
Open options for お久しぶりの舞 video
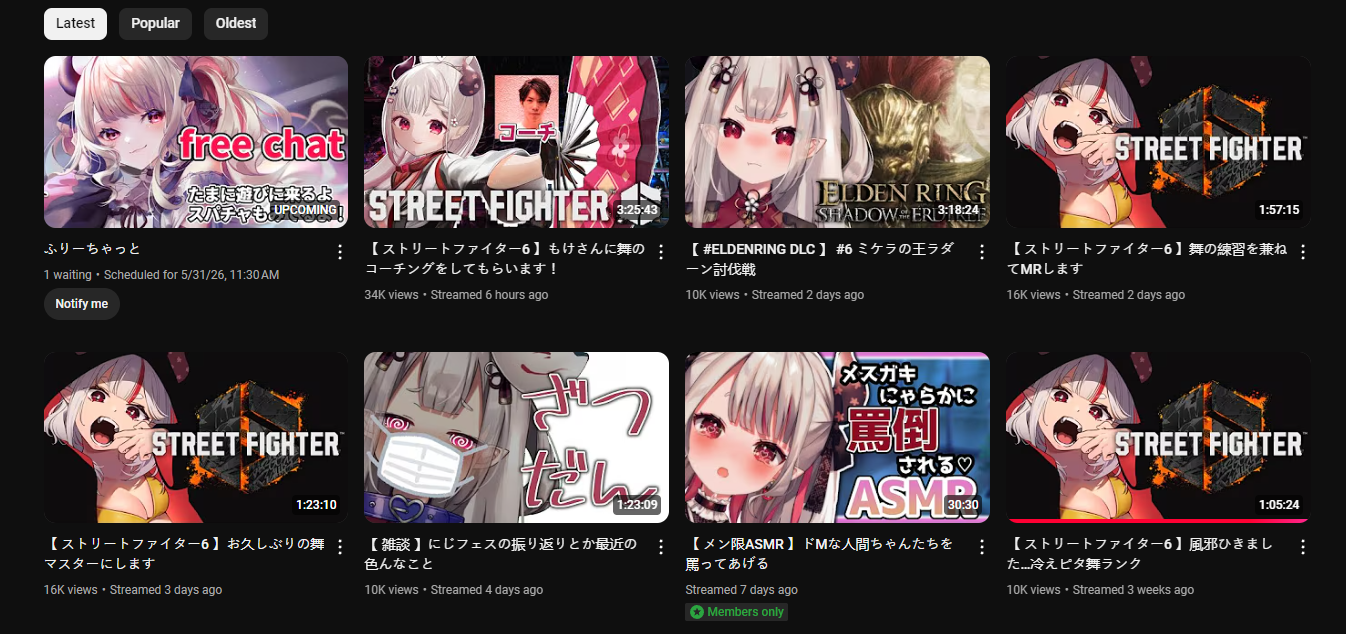click(340, 547)
